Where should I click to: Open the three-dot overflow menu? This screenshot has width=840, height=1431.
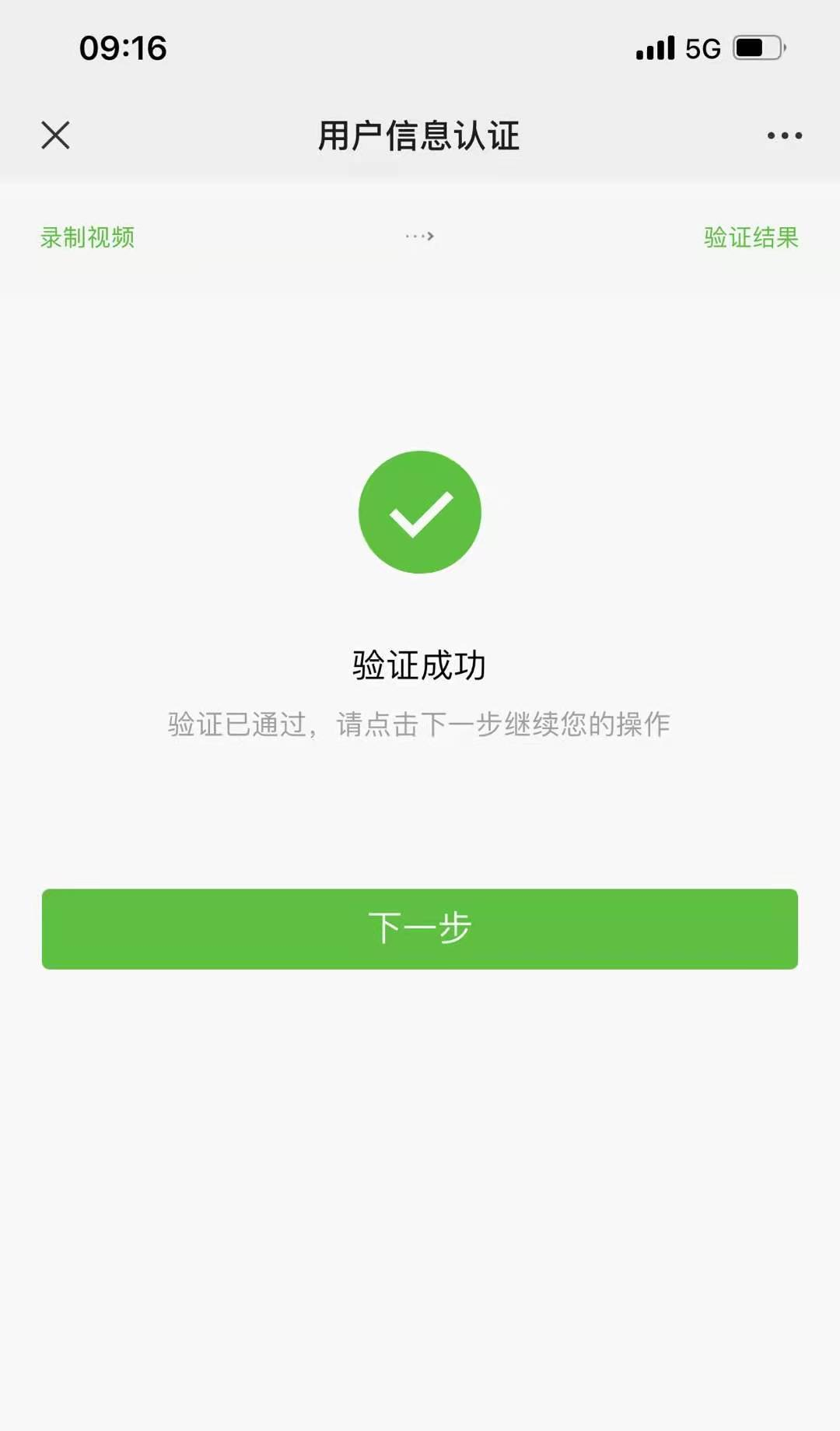784,135
